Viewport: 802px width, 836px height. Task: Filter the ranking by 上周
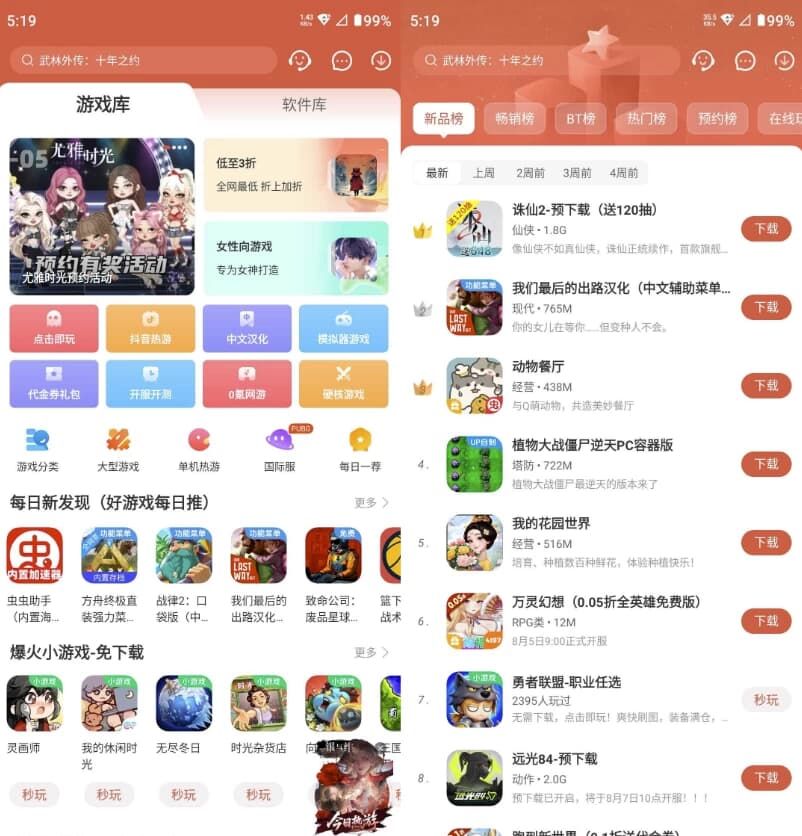click(484, 173)
